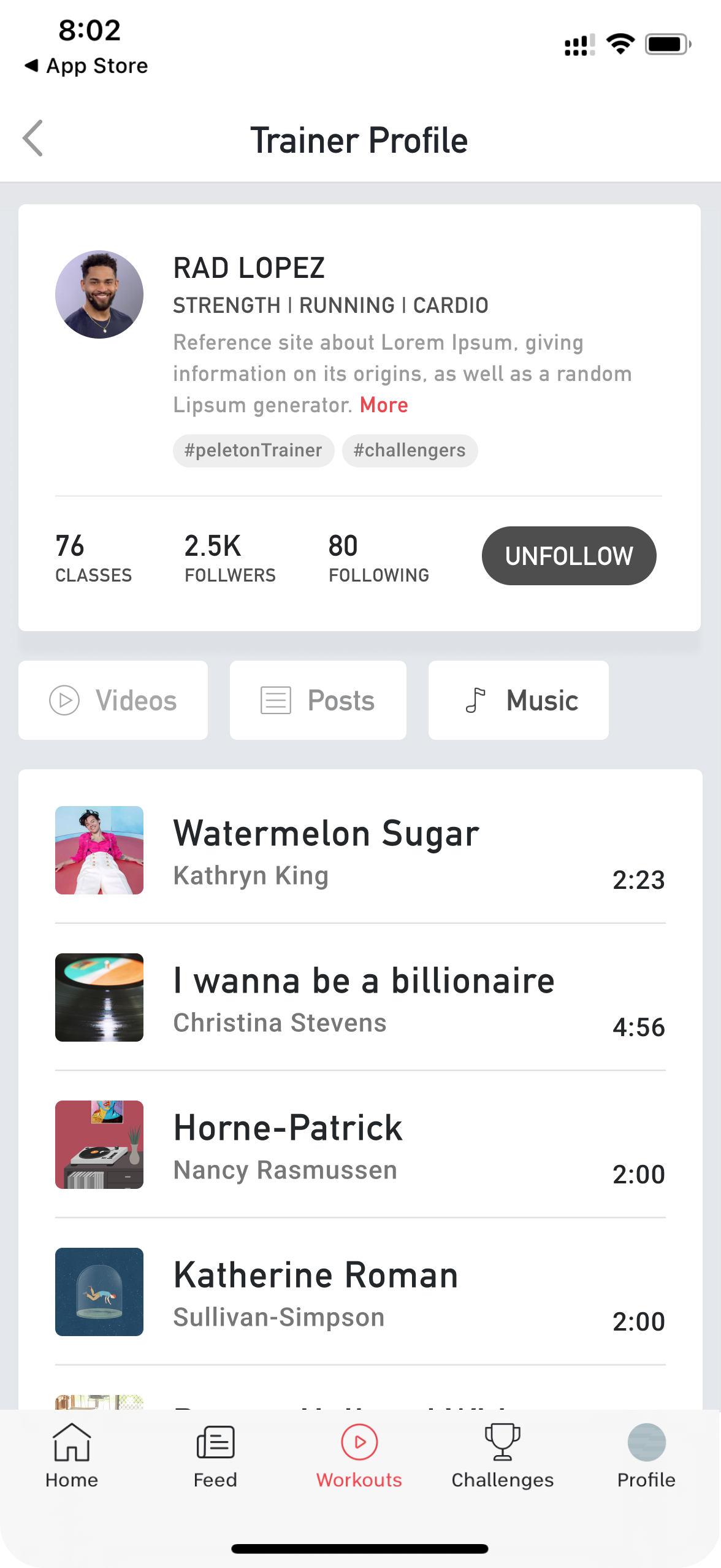Image resolution: width=721 pixels, height=1568 pixels.
Task: Open the Workouts tab
Action: 359,1455
